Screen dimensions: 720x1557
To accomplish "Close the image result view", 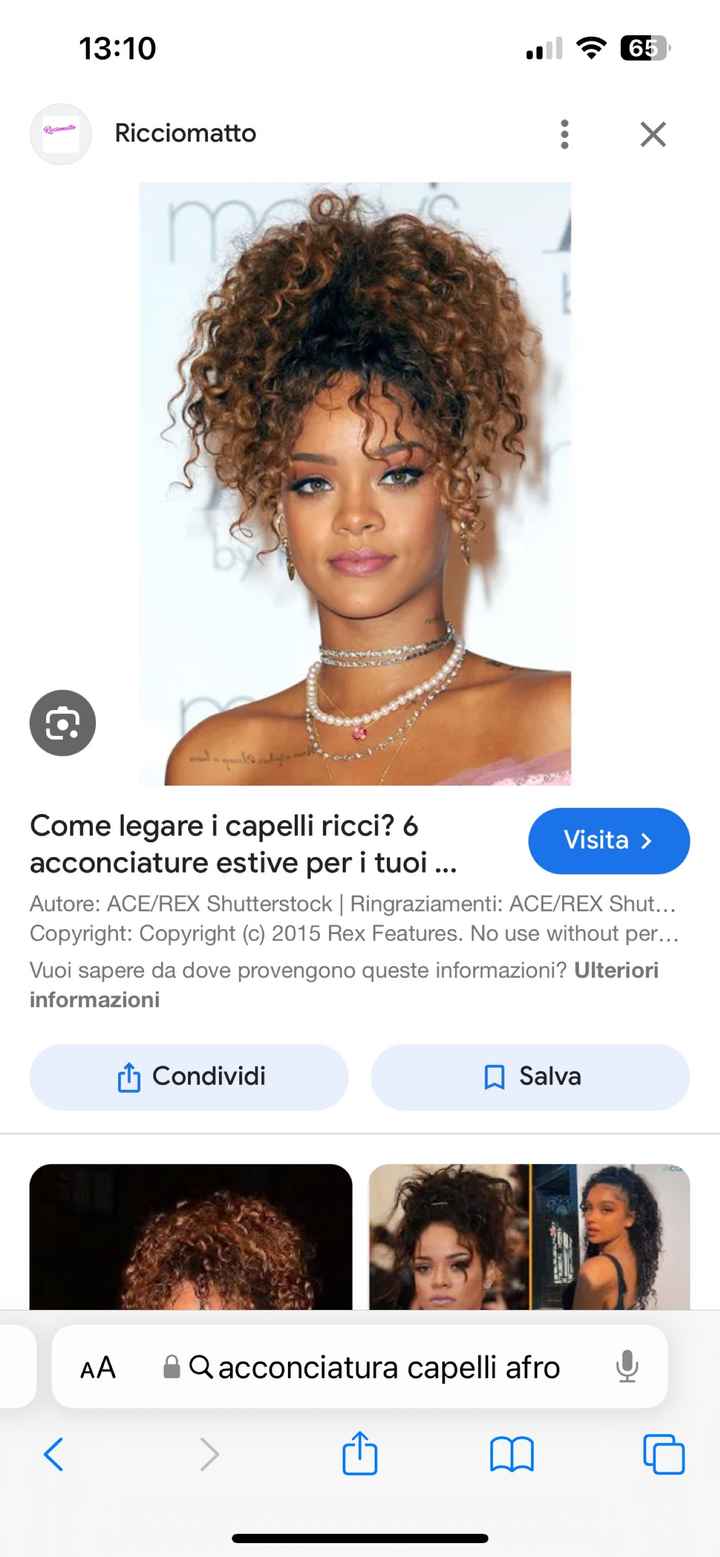I will pyautogui.click(x=652, y=133).
